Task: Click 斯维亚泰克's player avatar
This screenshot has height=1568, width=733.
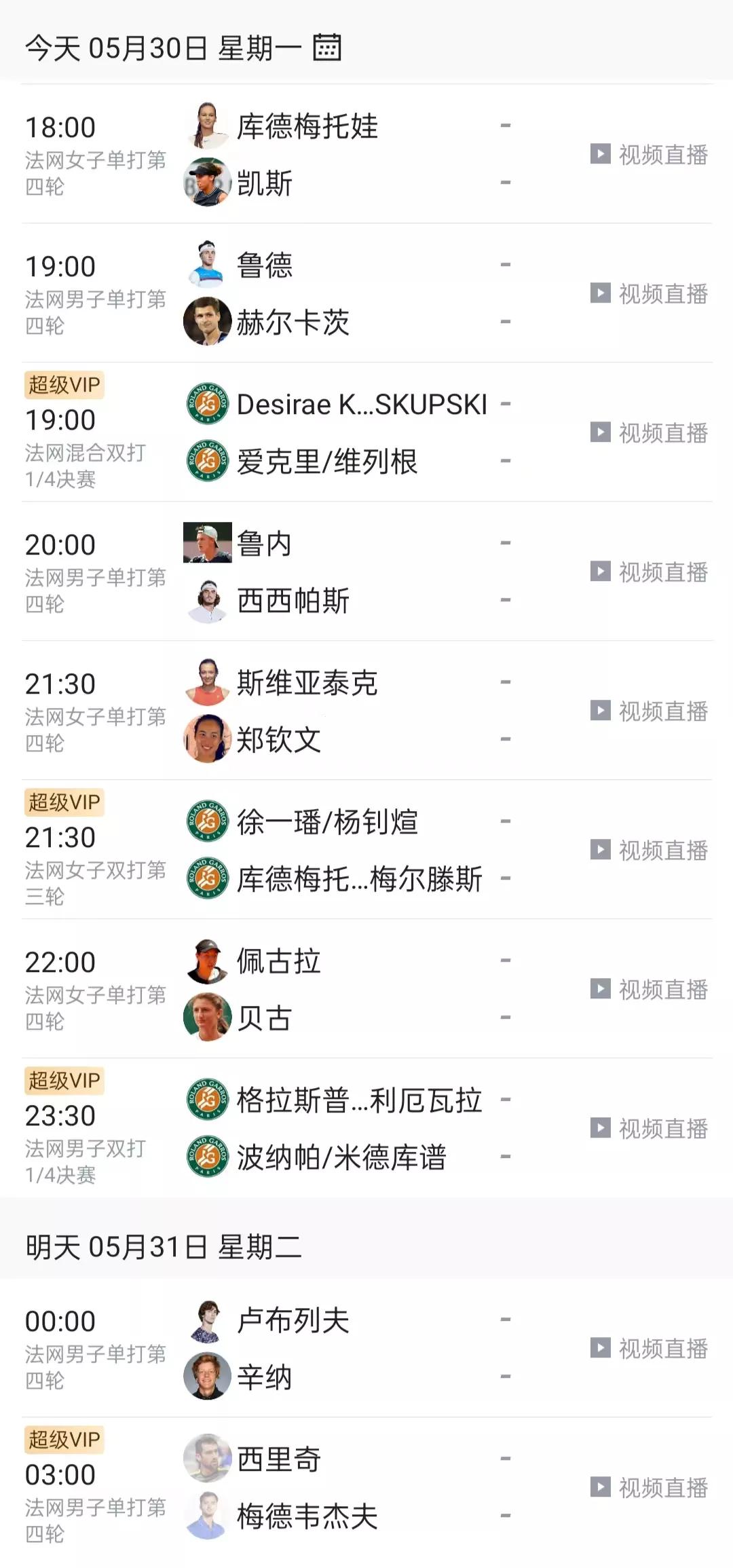Action: (x=207, y=684)
